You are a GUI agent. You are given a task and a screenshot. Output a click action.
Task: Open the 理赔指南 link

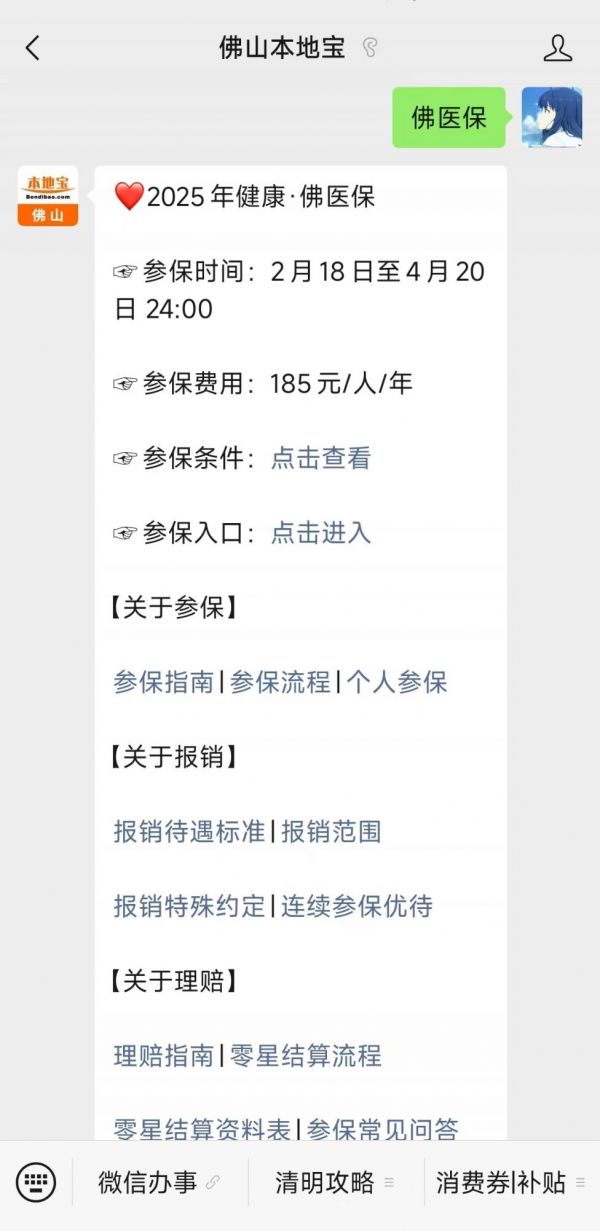tap(164, 1055)
